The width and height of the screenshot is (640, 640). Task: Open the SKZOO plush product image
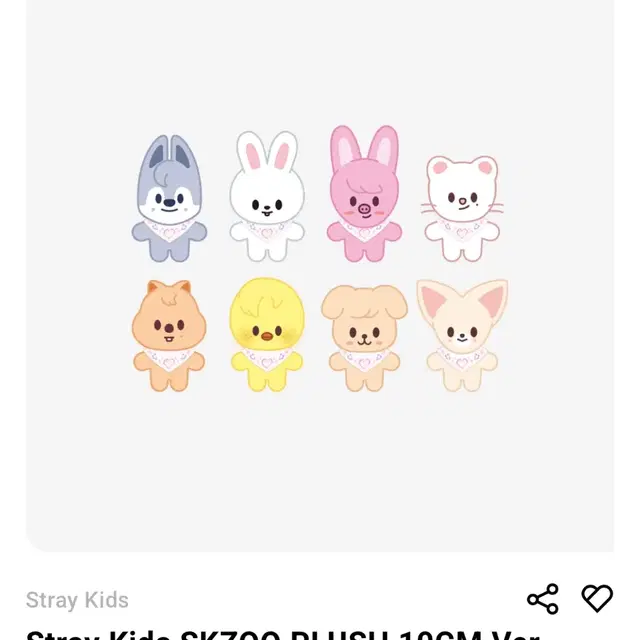[320, 270]
